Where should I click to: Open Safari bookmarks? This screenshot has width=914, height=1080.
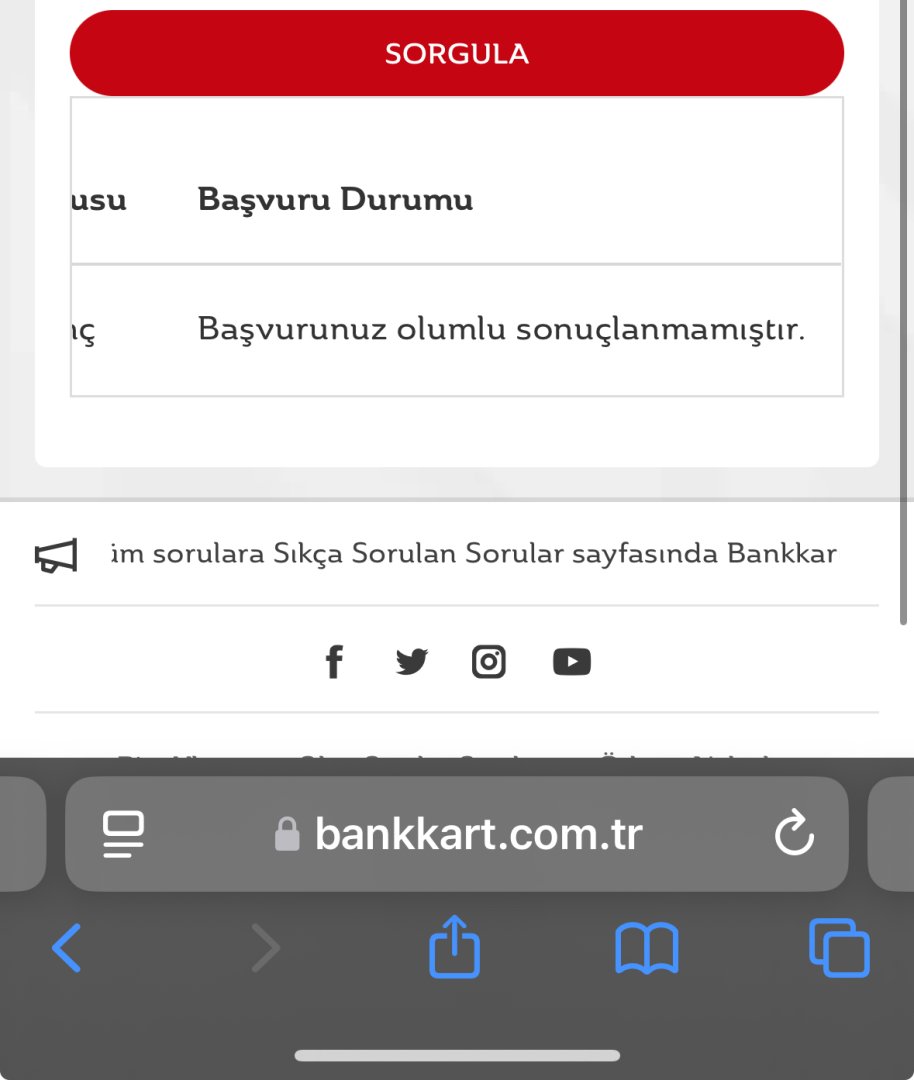coord(647,948)
